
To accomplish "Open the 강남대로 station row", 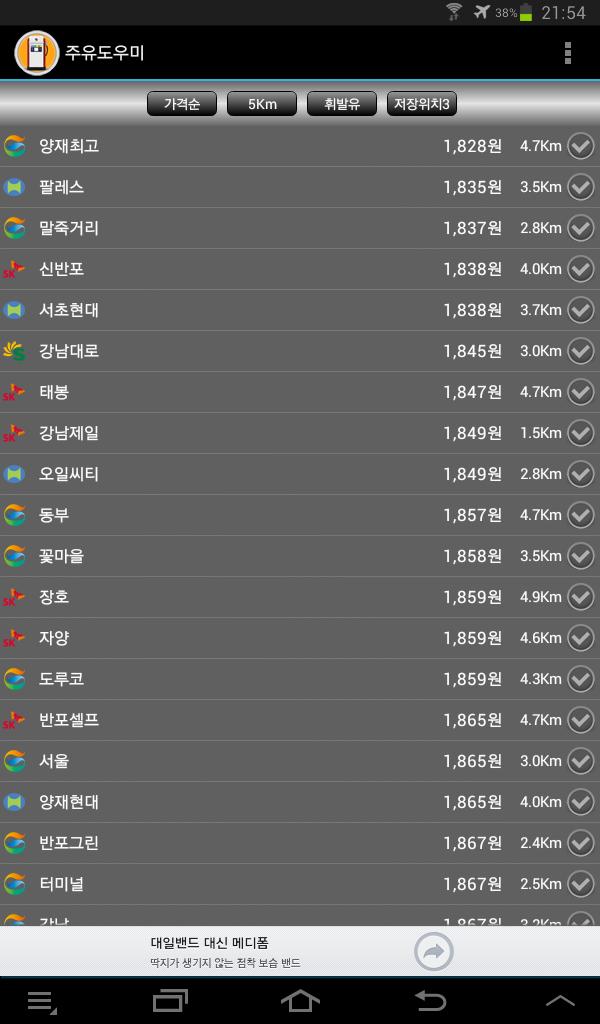I will pyautogui.click(x=300, y=351).
